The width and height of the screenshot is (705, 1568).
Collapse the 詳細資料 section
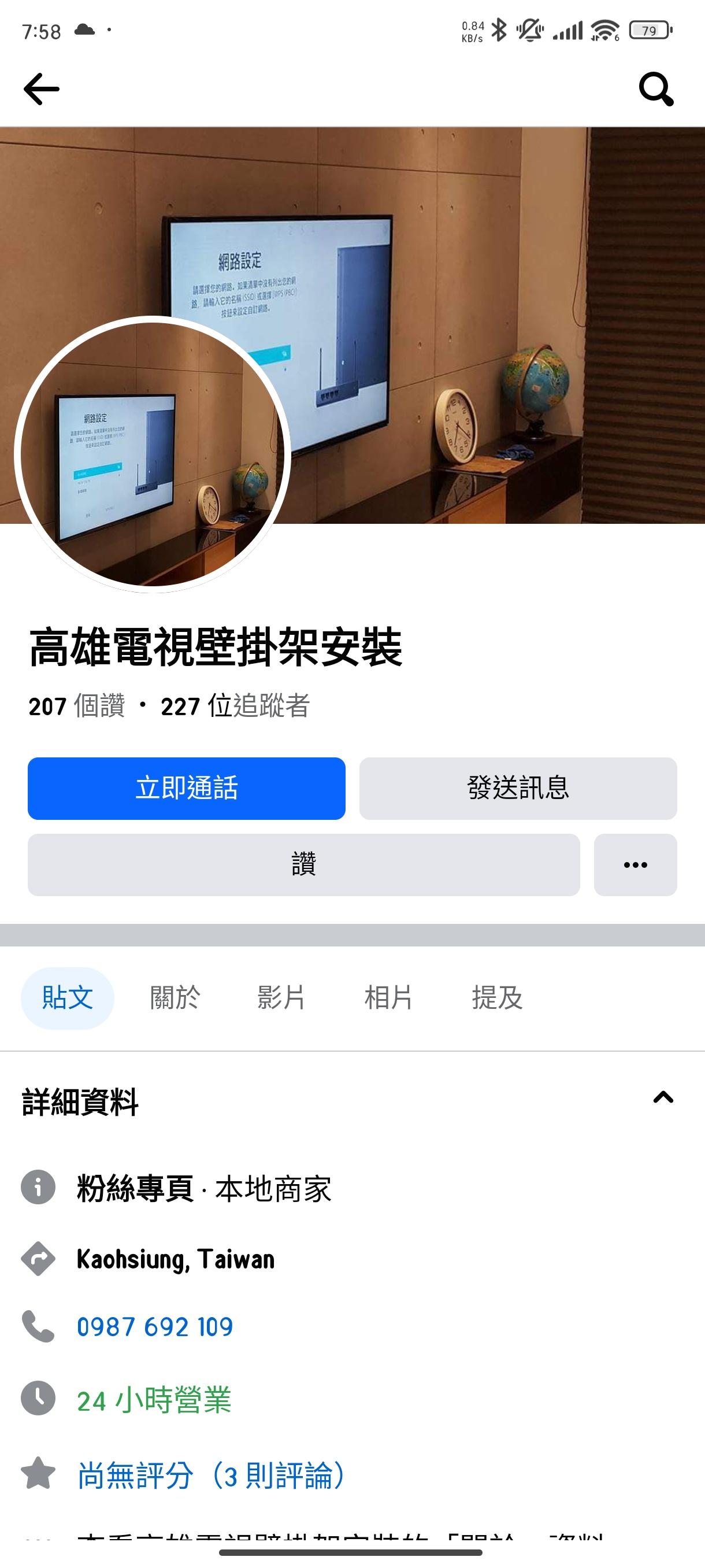pos(662,1097)
